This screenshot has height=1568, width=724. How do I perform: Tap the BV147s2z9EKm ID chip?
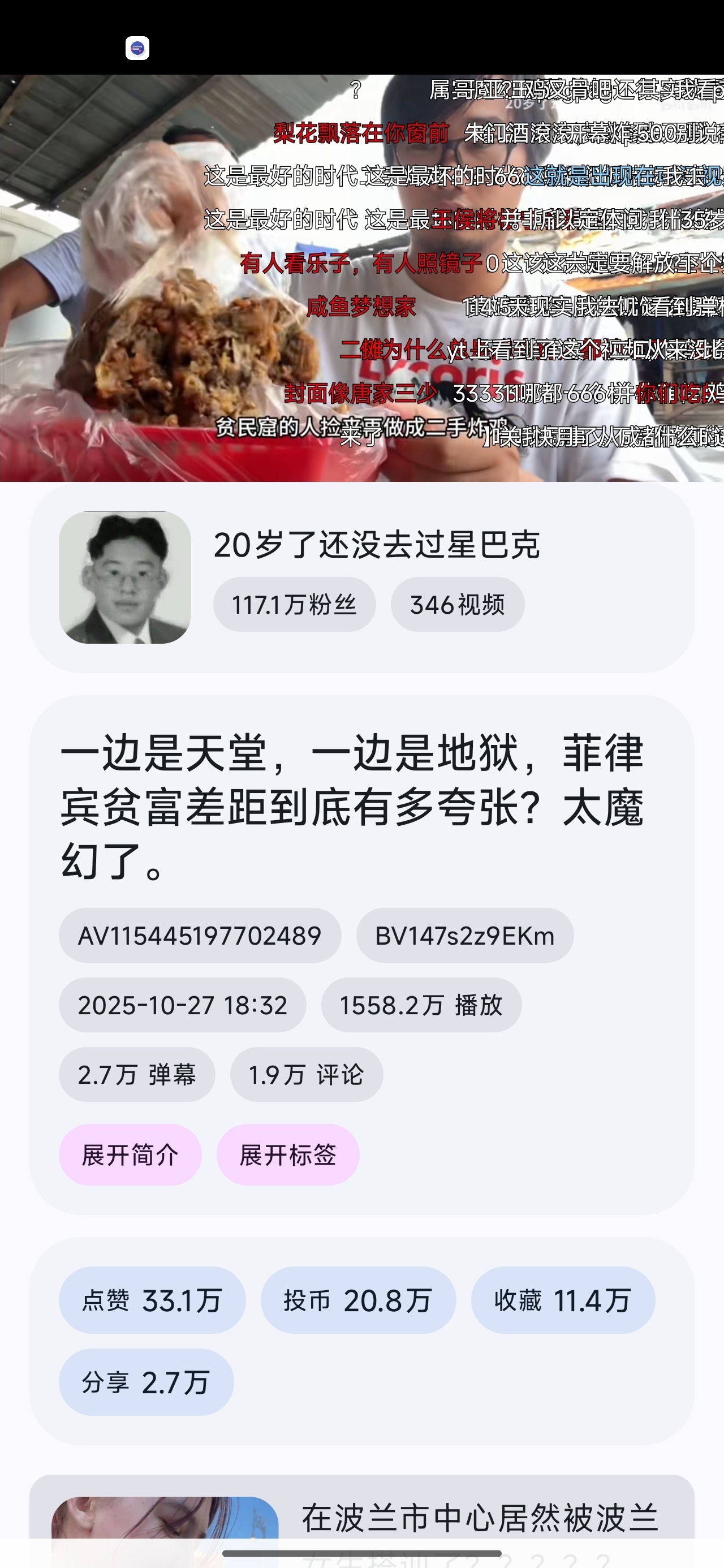coord(464,936)
